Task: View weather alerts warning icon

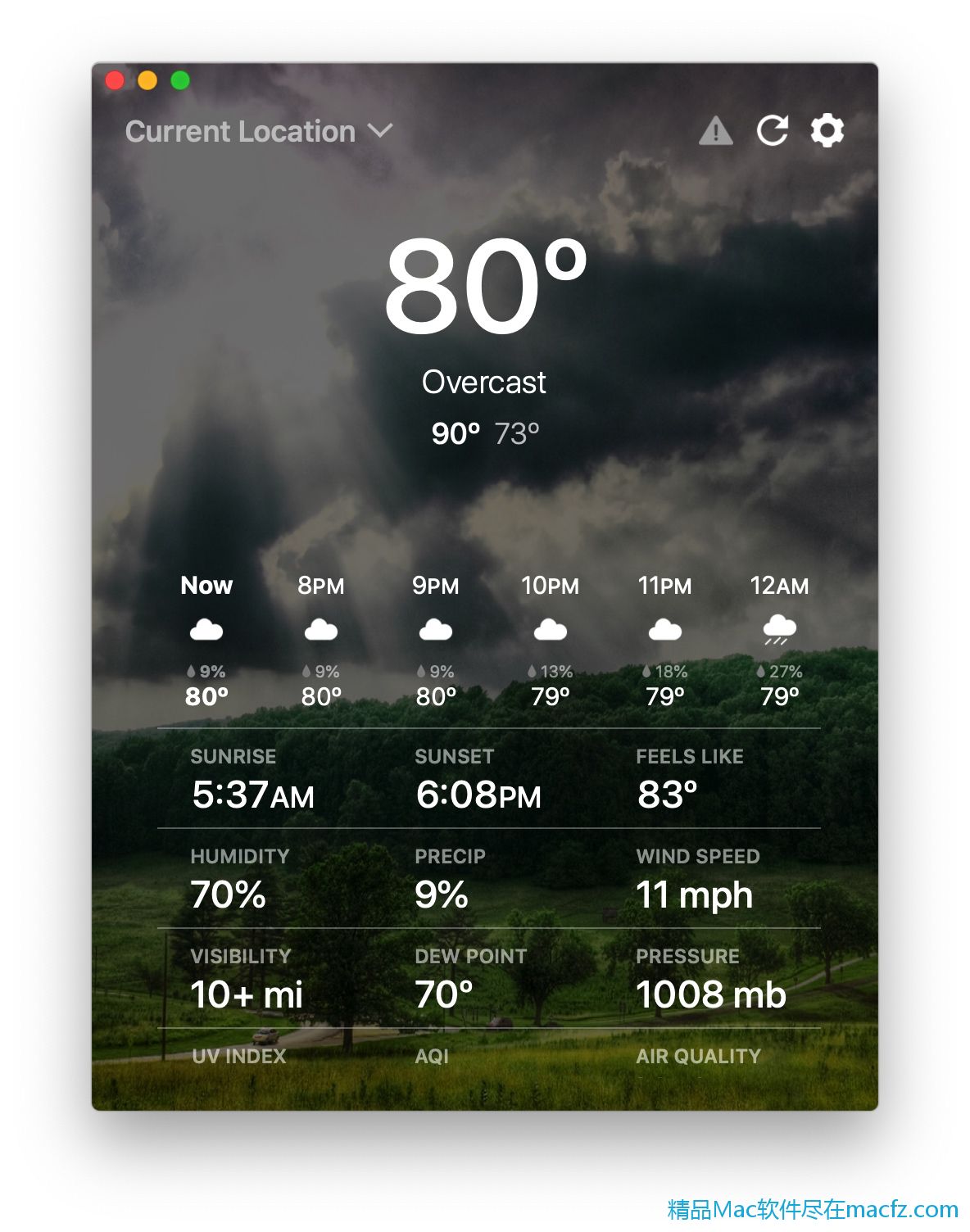Action: point(715,131)
